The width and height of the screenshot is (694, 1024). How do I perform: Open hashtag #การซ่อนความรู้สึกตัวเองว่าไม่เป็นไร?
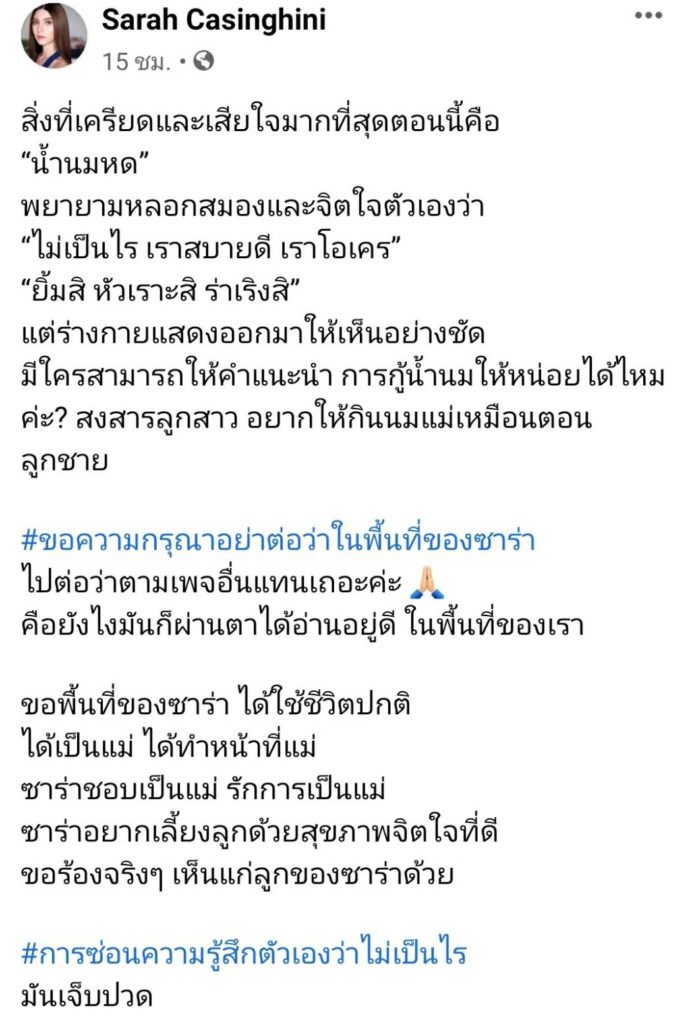[x=245, y=953]
